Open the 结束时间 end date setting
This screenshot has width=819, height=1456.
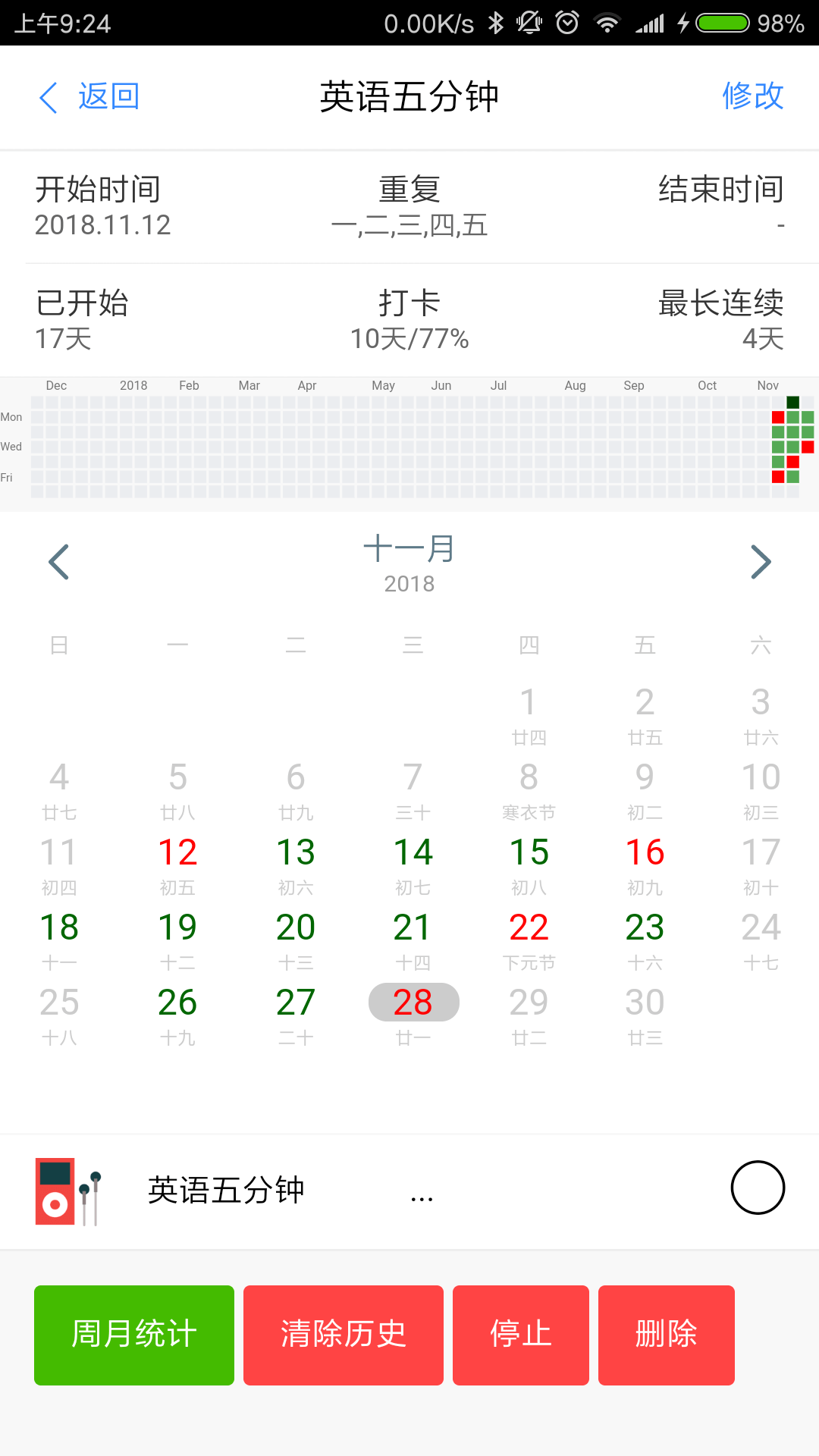tap(720, 205)
